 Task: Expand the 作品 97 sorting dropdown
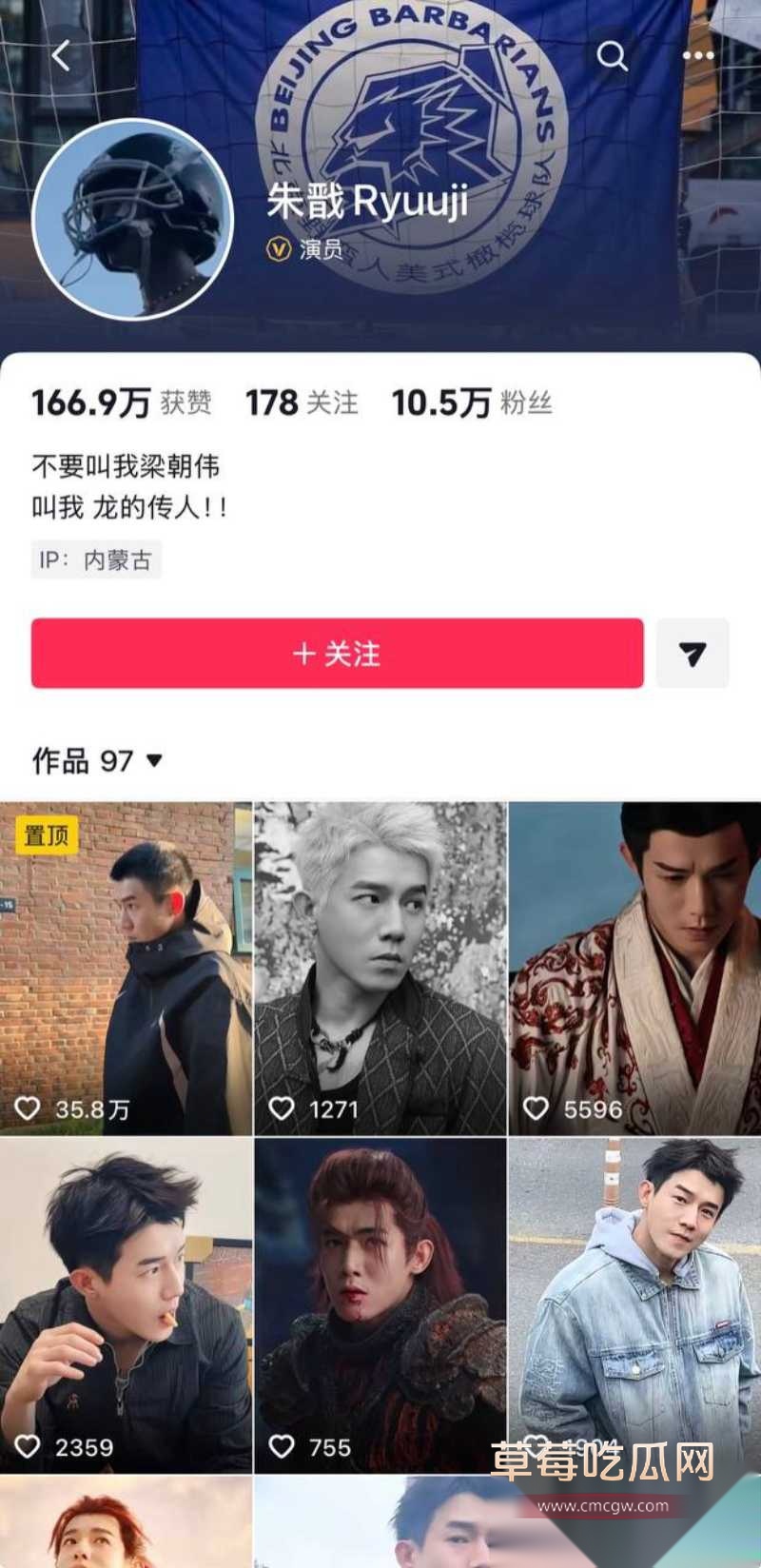[x=97, y=760]
